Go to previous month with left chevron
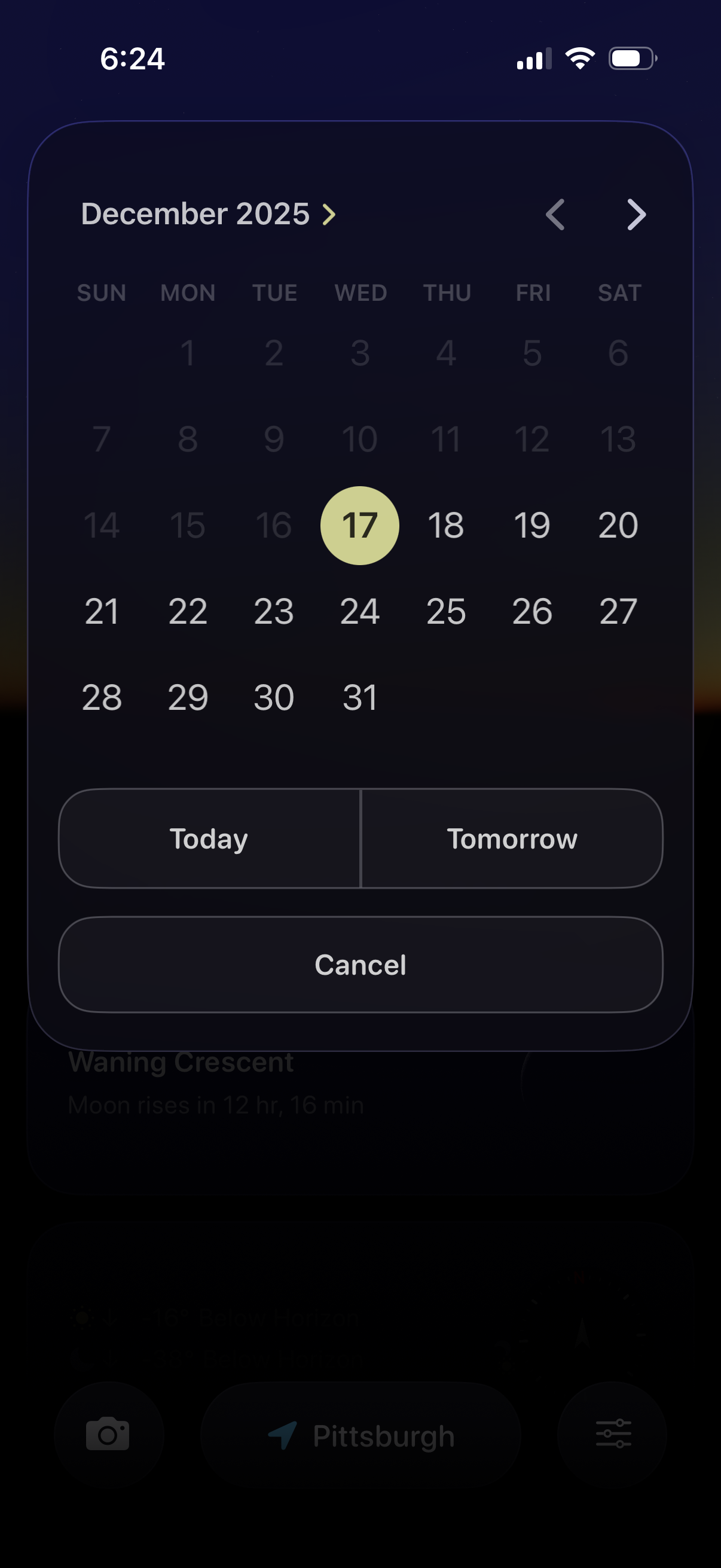 pos(555,215)
